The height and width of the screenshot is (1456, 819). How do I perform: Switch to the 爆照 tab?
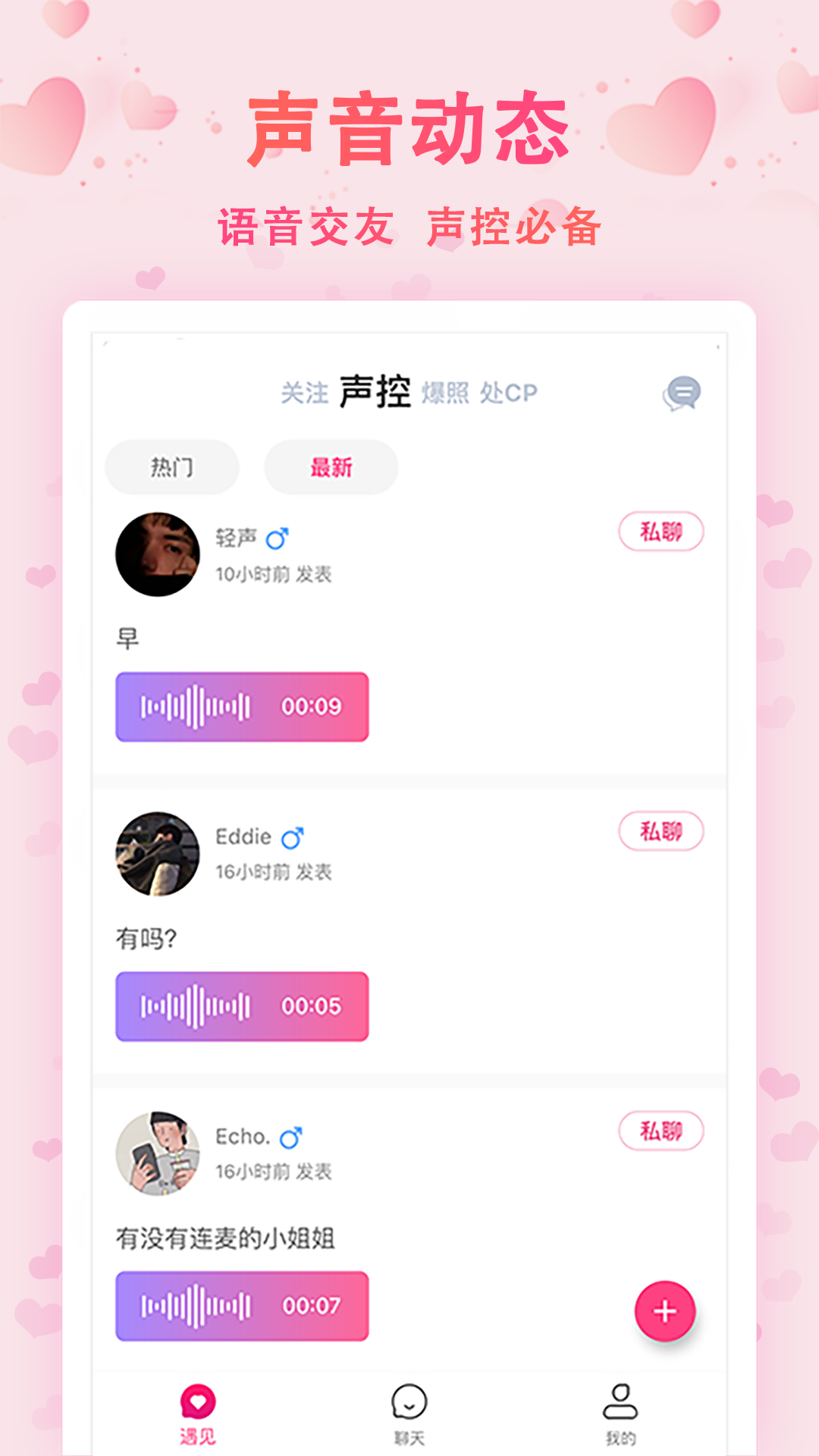pos(447,394)
